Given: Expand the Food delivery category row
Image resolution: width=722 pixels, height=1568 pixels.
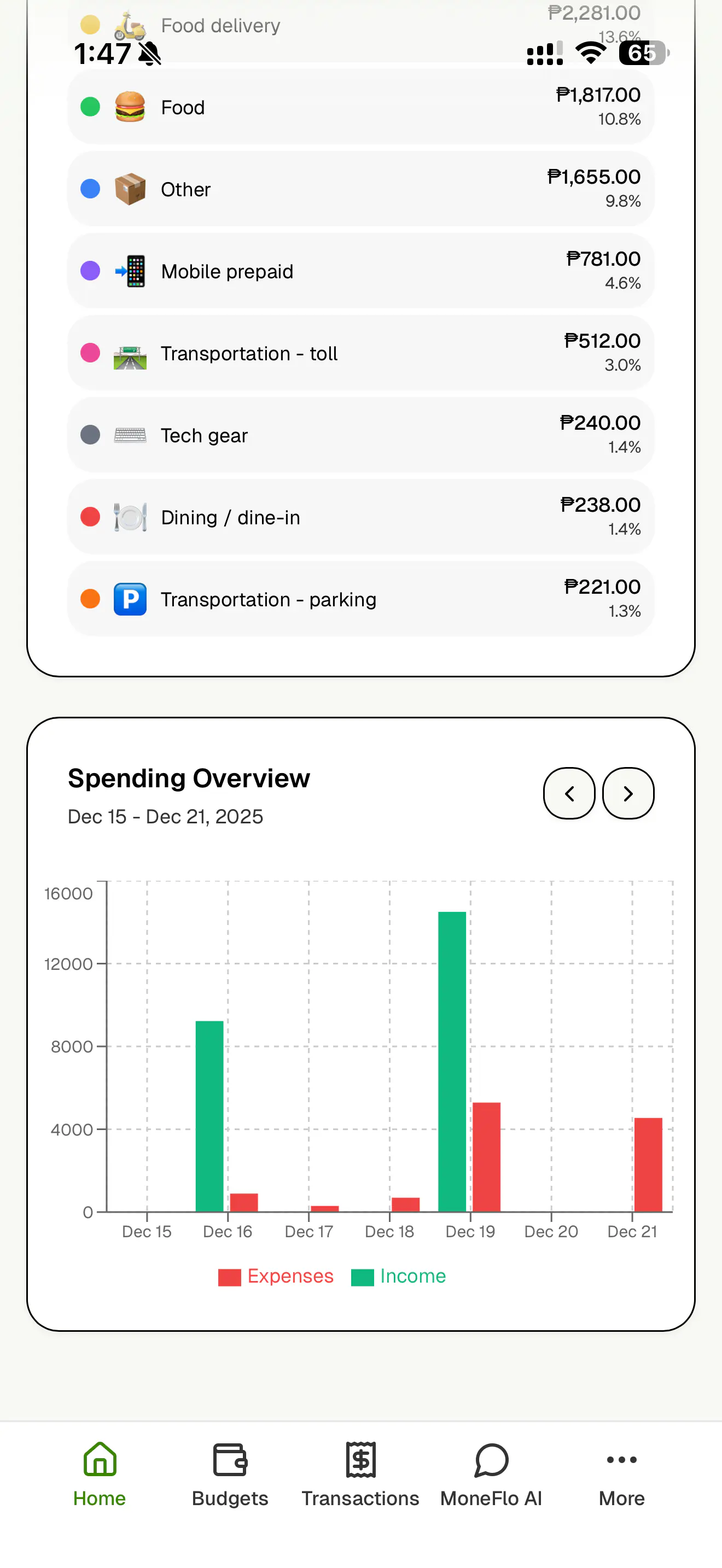Looking at the screenshot, I should [x=360, y=25].
